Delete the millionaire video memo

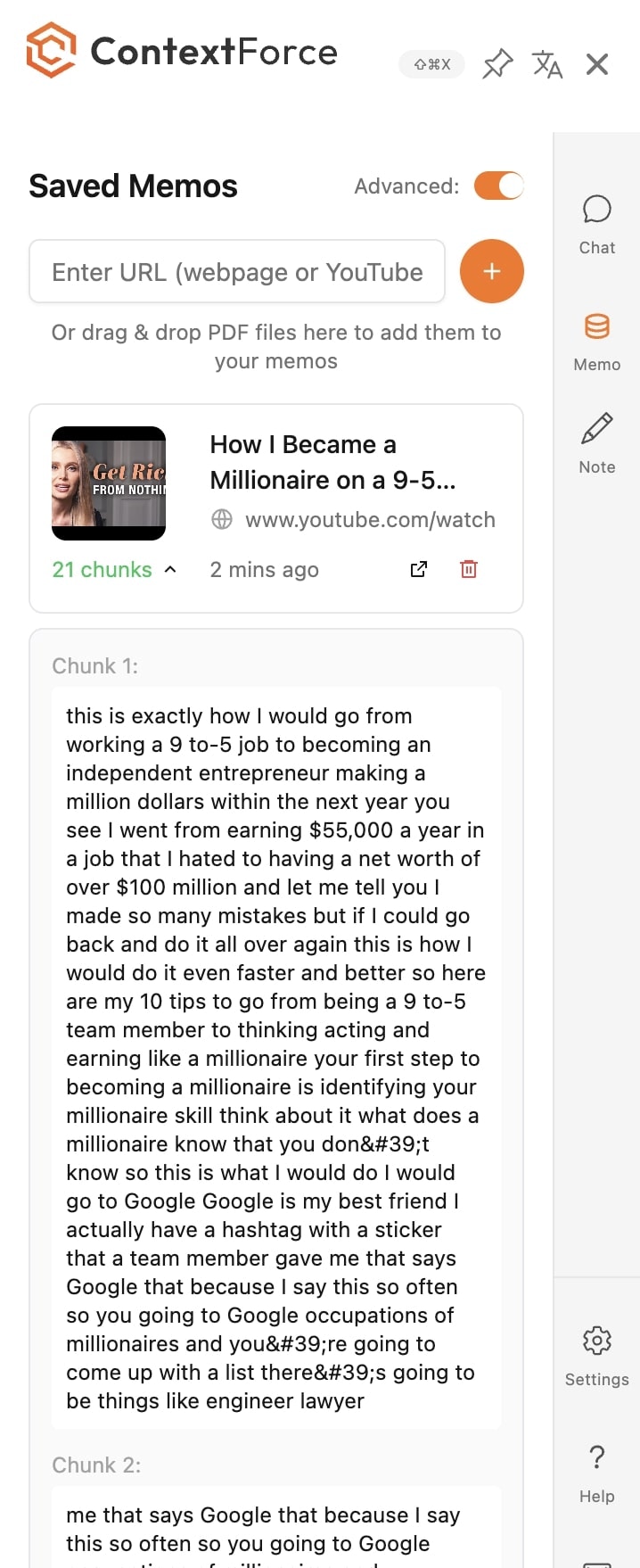coord(469,569)
